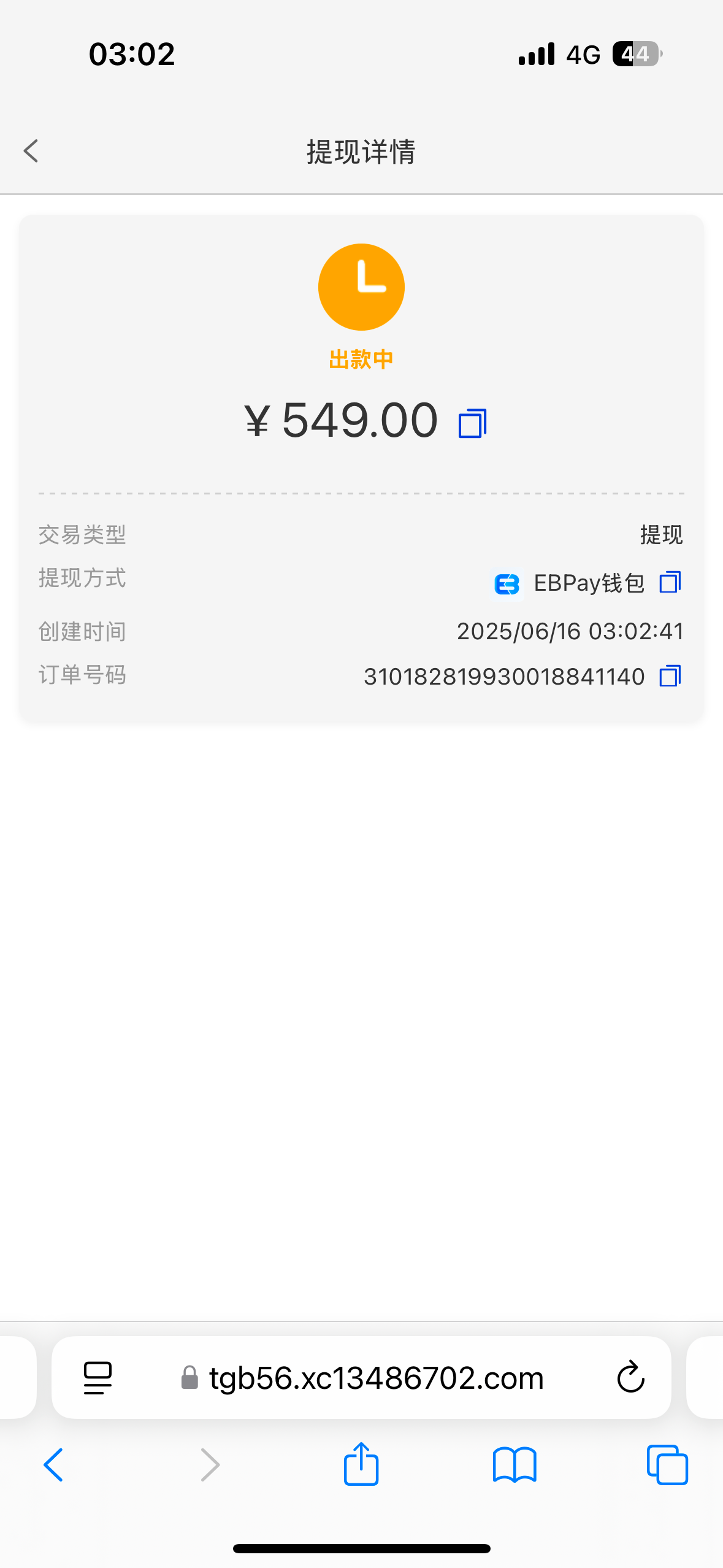Viewport: 723px width, 1568px height.
Task: Copy the EBPay钱包 withdrawal method
Action: click(670, 582)
